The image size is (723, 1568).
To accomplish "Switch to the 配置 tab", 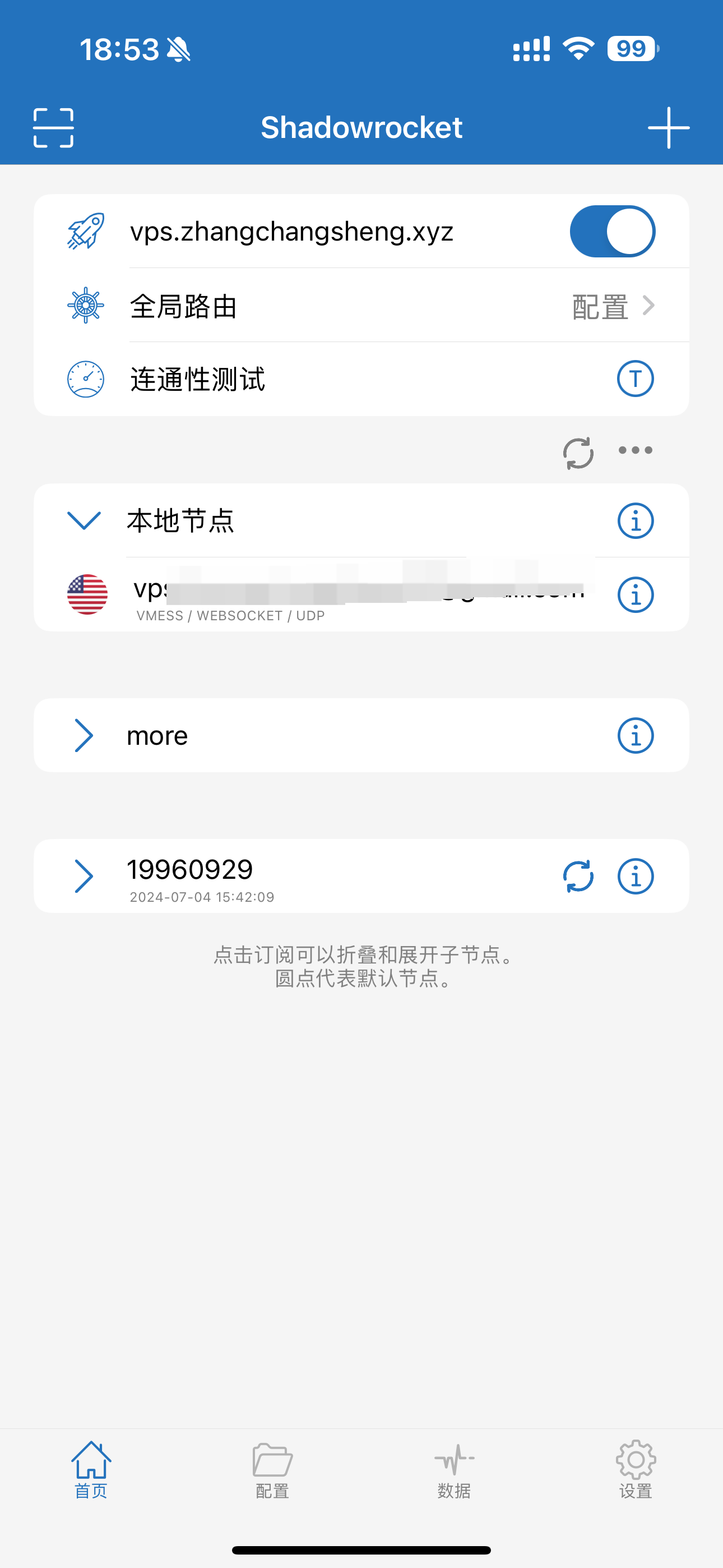I will pyautogui.click(x=272, y=1470).
